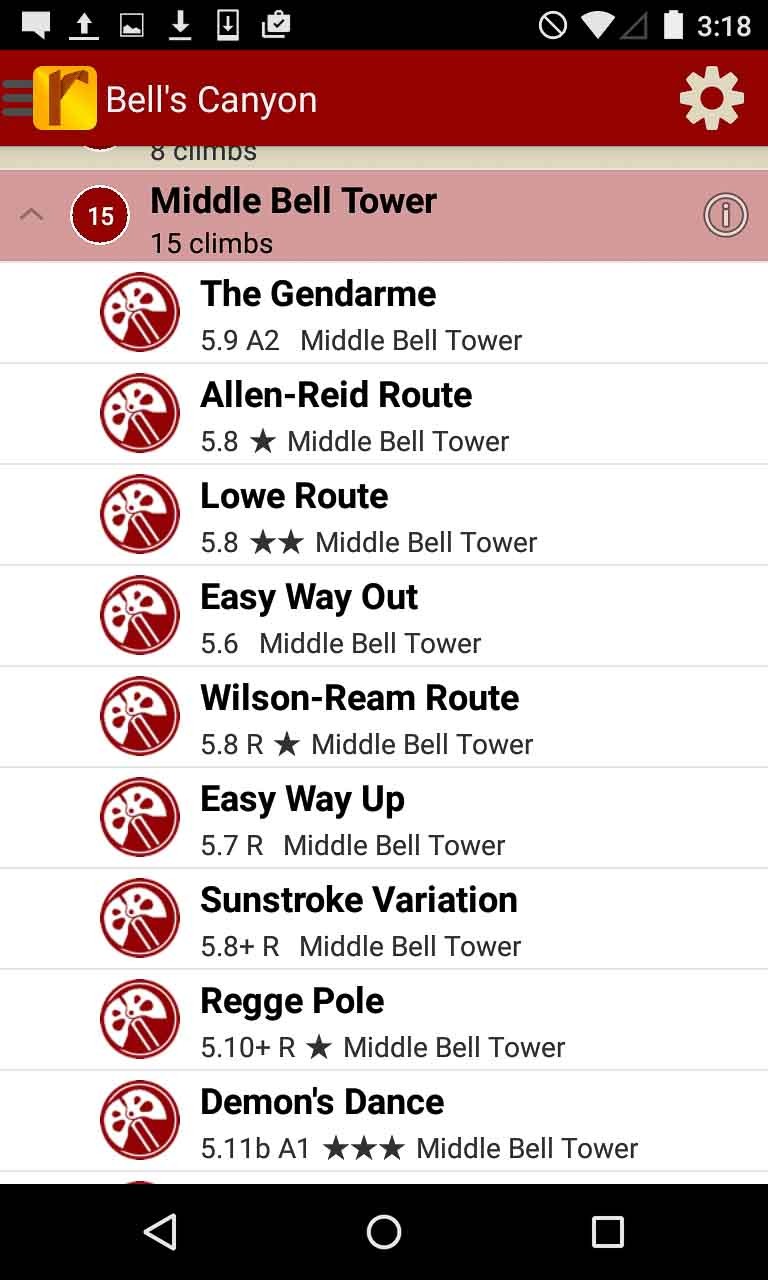Image resolution: width=768 pixels, height=1280 pixels.
Task: Collapse the Middle Bell Tower section
Action: click(x=32, y=215)
